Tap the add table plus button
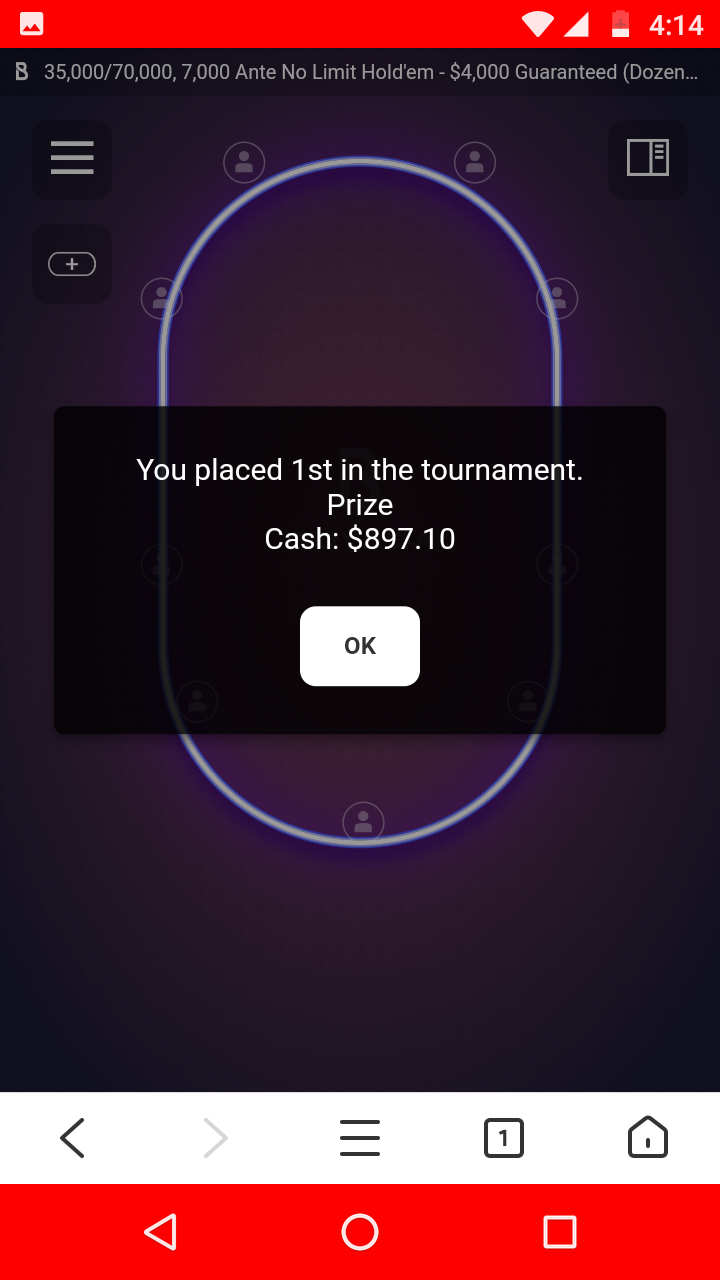Image resolution: width=720 pixels, height=1280 pixels. (72, 264)
